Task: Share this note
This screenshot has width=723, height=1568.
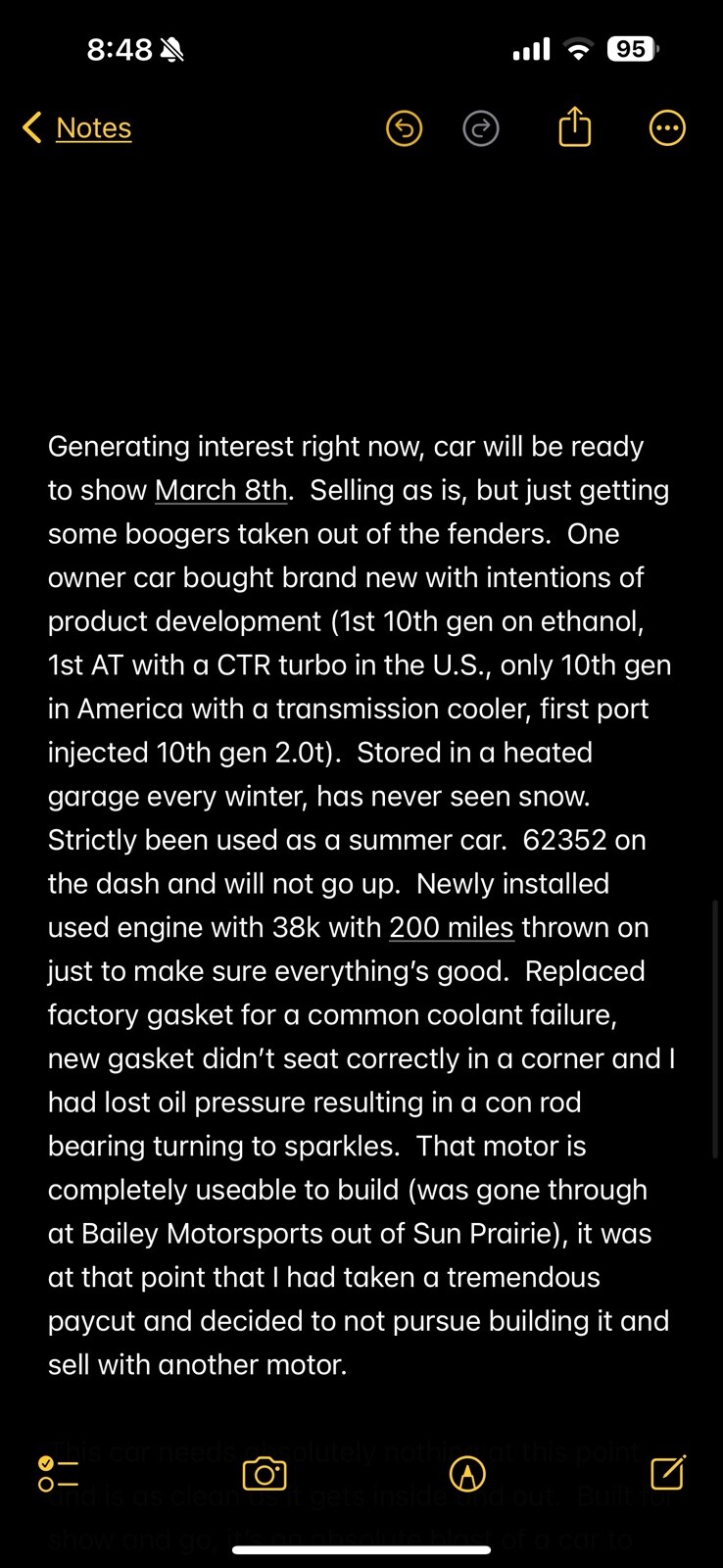Action: click(x=574, y=127)
